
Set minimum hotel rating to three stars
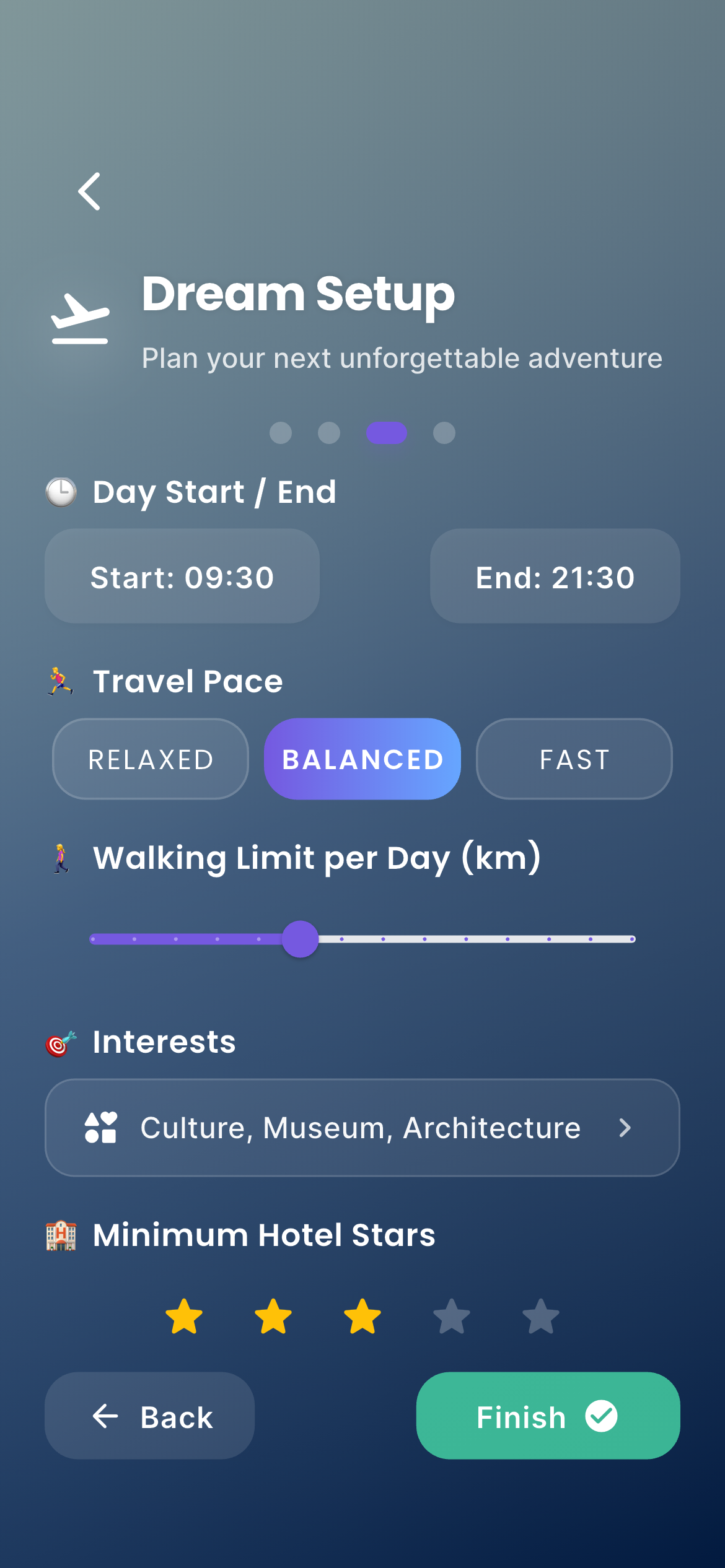pyautogui.click(x=362, y=1317)
